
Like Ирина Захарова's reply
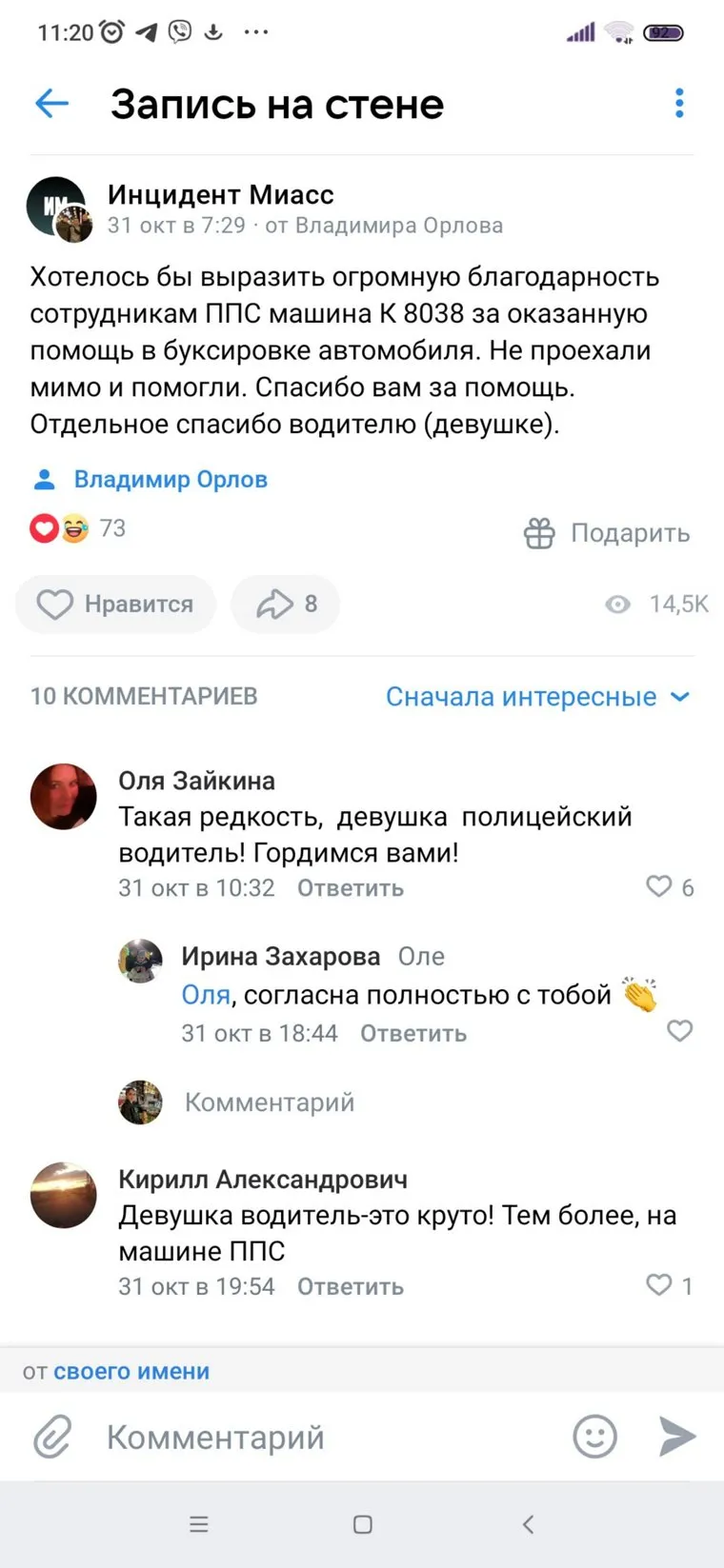[x=679, y=1031]
